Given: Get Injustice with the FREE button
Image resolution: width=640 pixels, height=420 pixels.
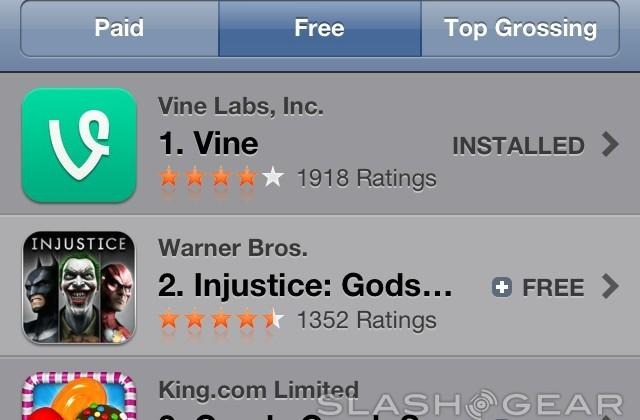Looking at the screenshot, I should (538, 288).
